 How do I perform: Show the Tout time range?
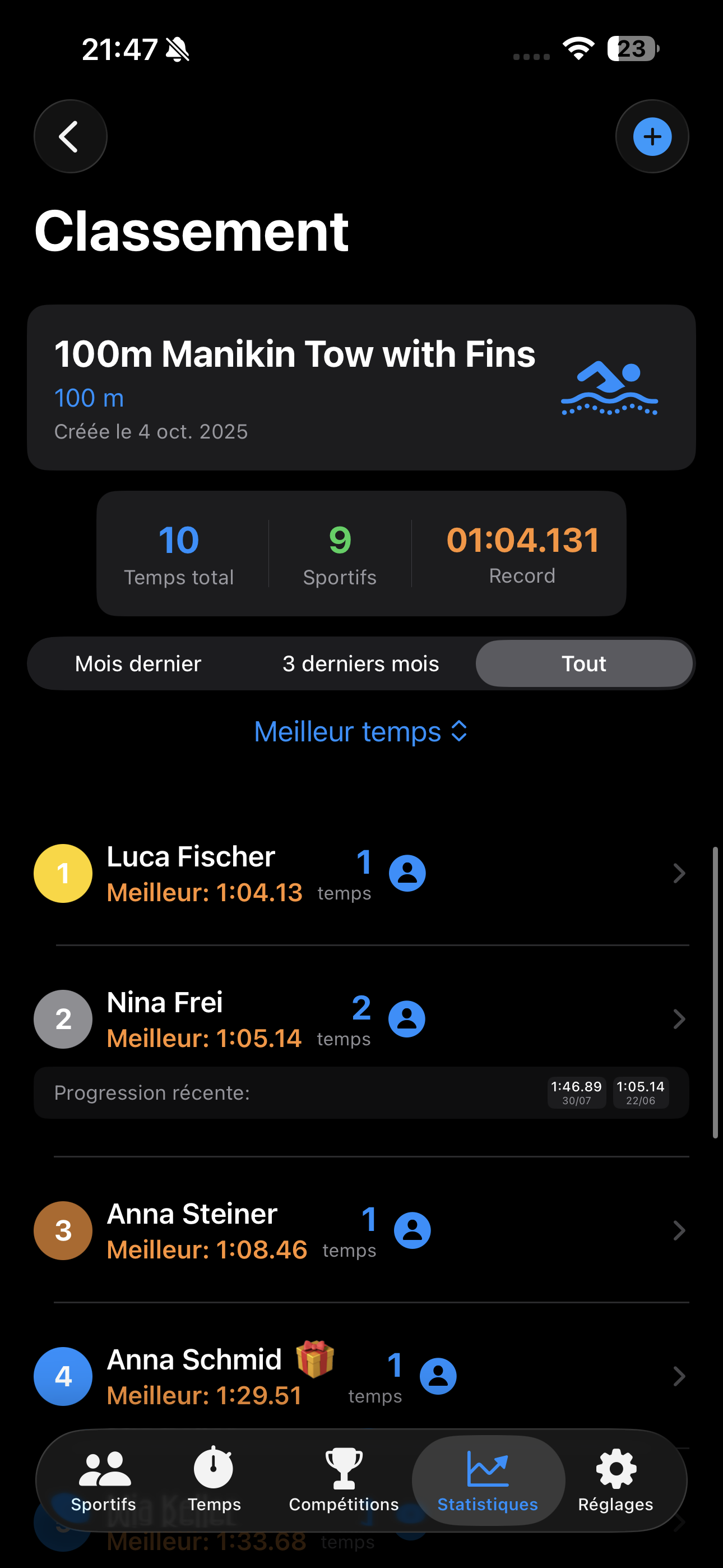(x=583, y=663)
